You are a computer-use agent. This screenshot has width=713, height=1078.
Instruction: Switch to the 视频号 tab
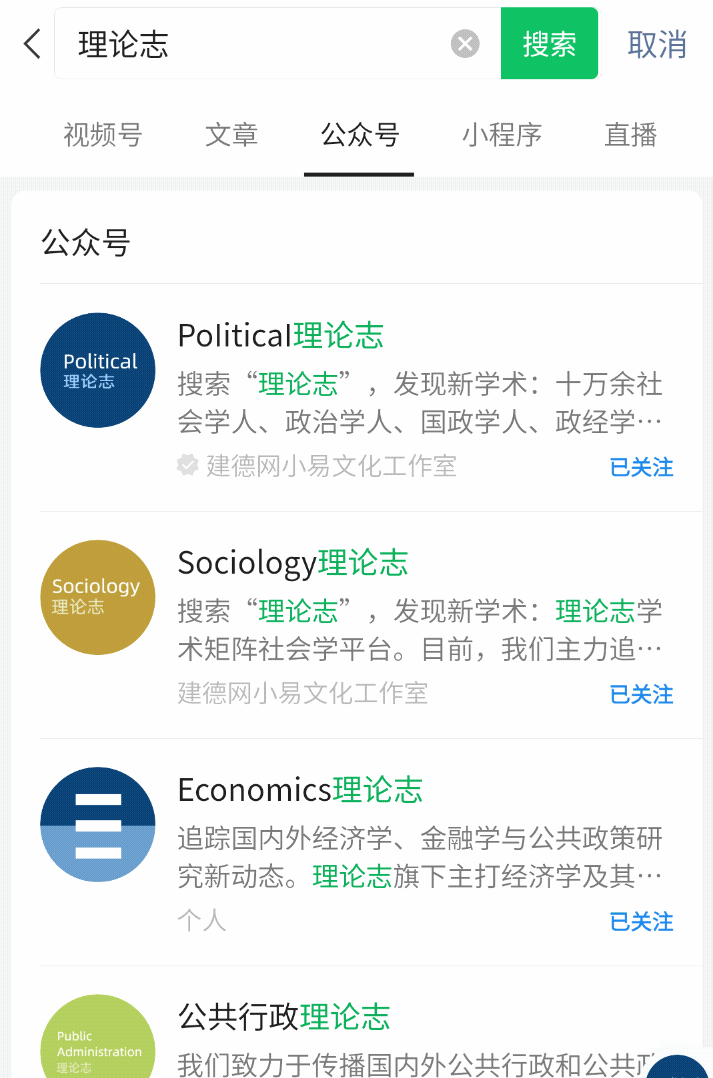pyautogui.click(x=102, y=135)
